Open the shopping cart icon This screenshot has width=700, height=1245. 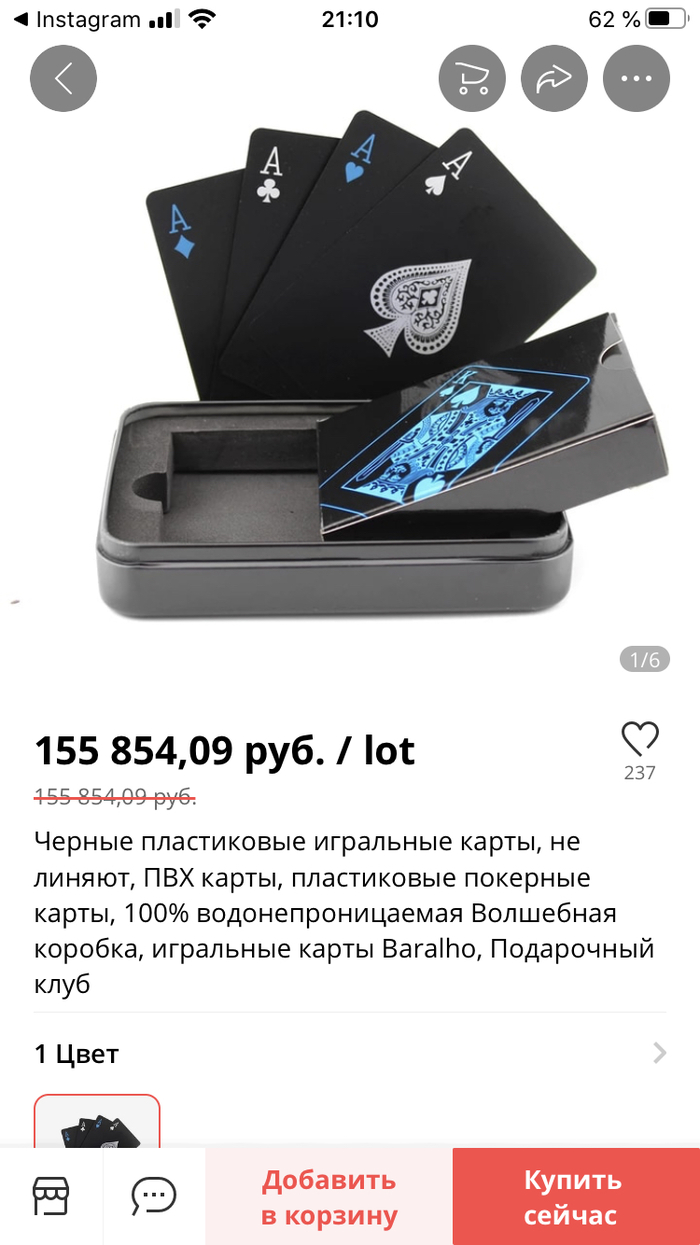(472, 78)
